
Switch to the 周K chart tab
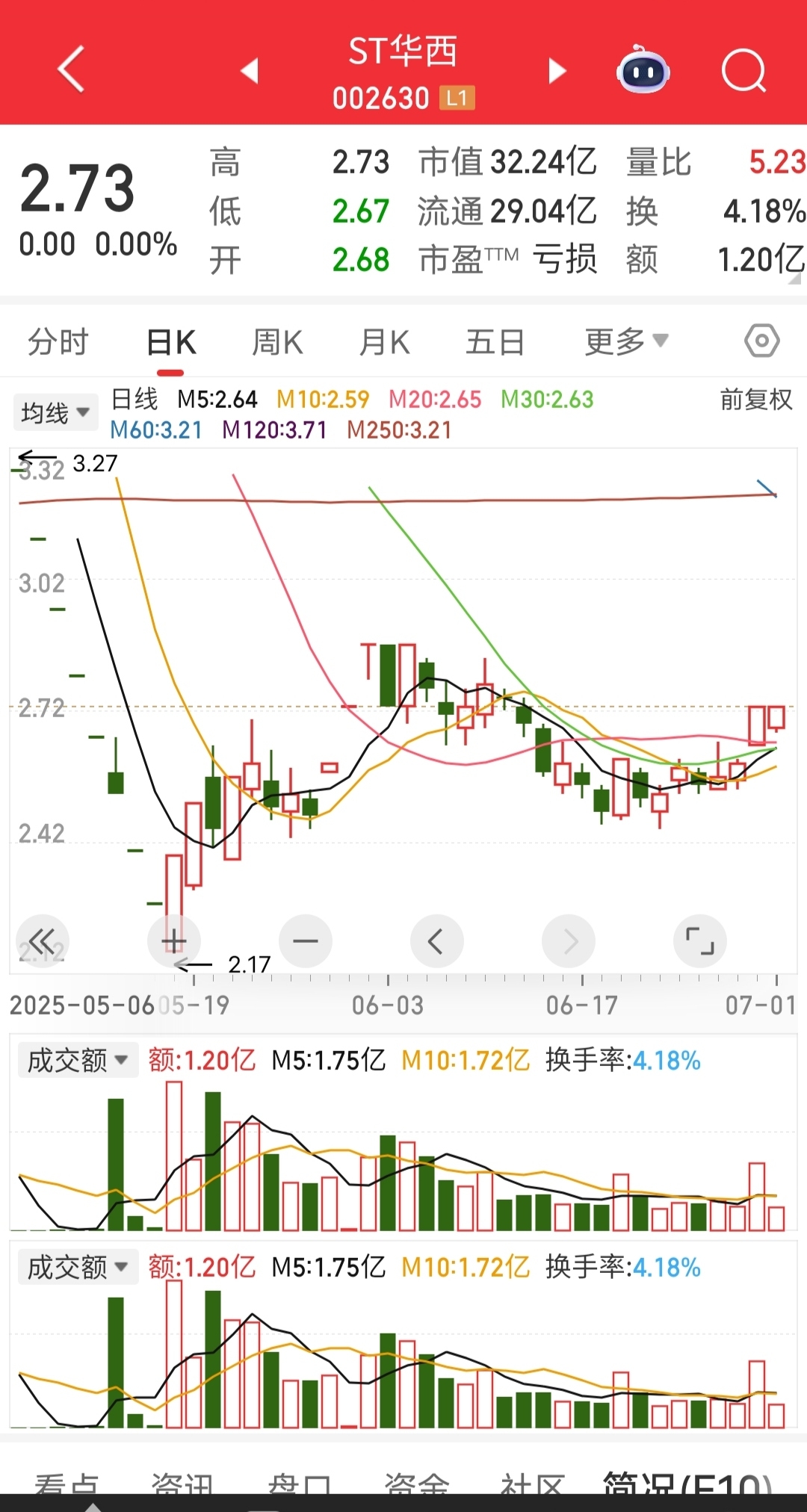coord(277,343)
